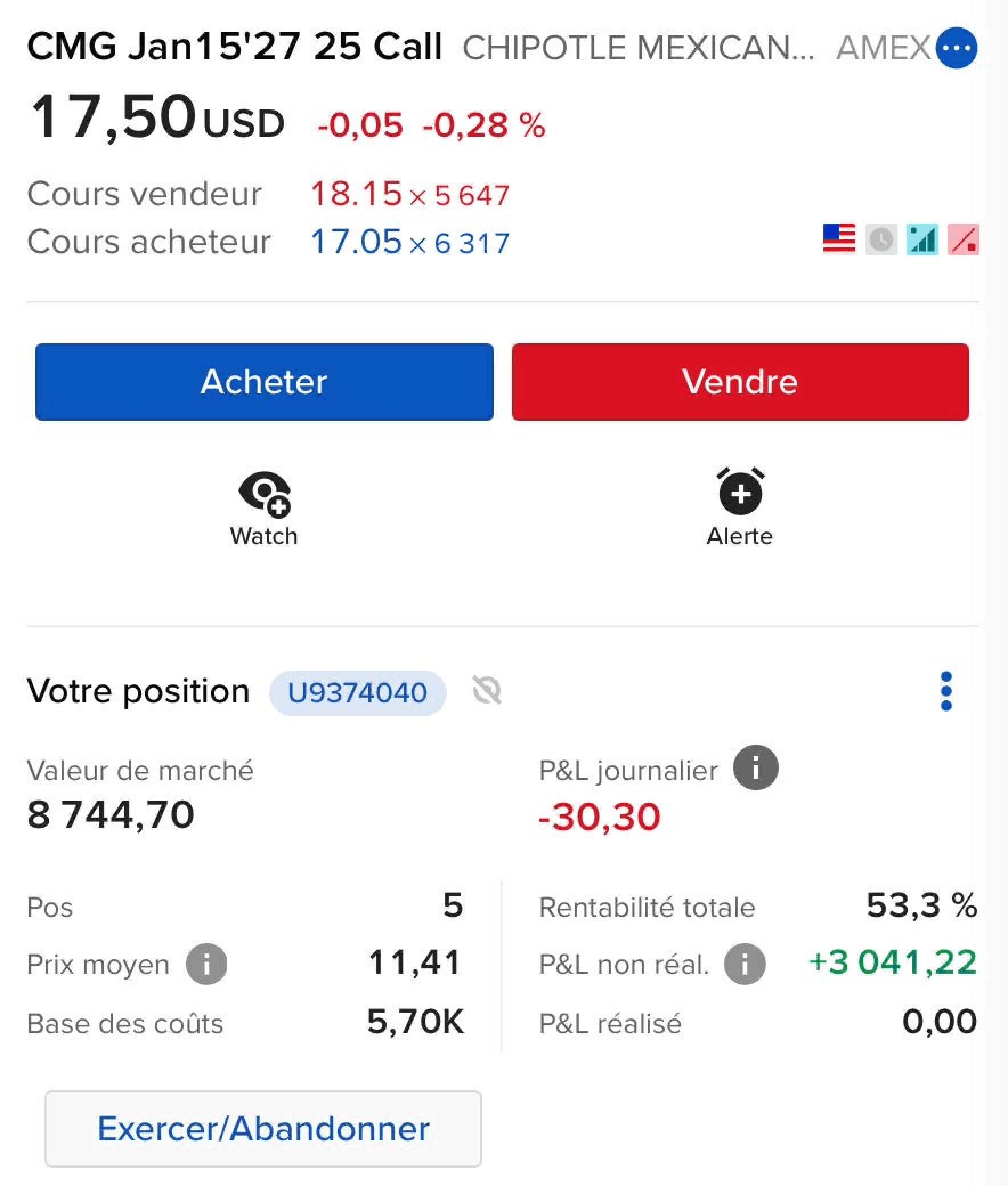Show info about Prix moyen
This screenshot has height=1186, width=1008.
[x=206, y=964]
